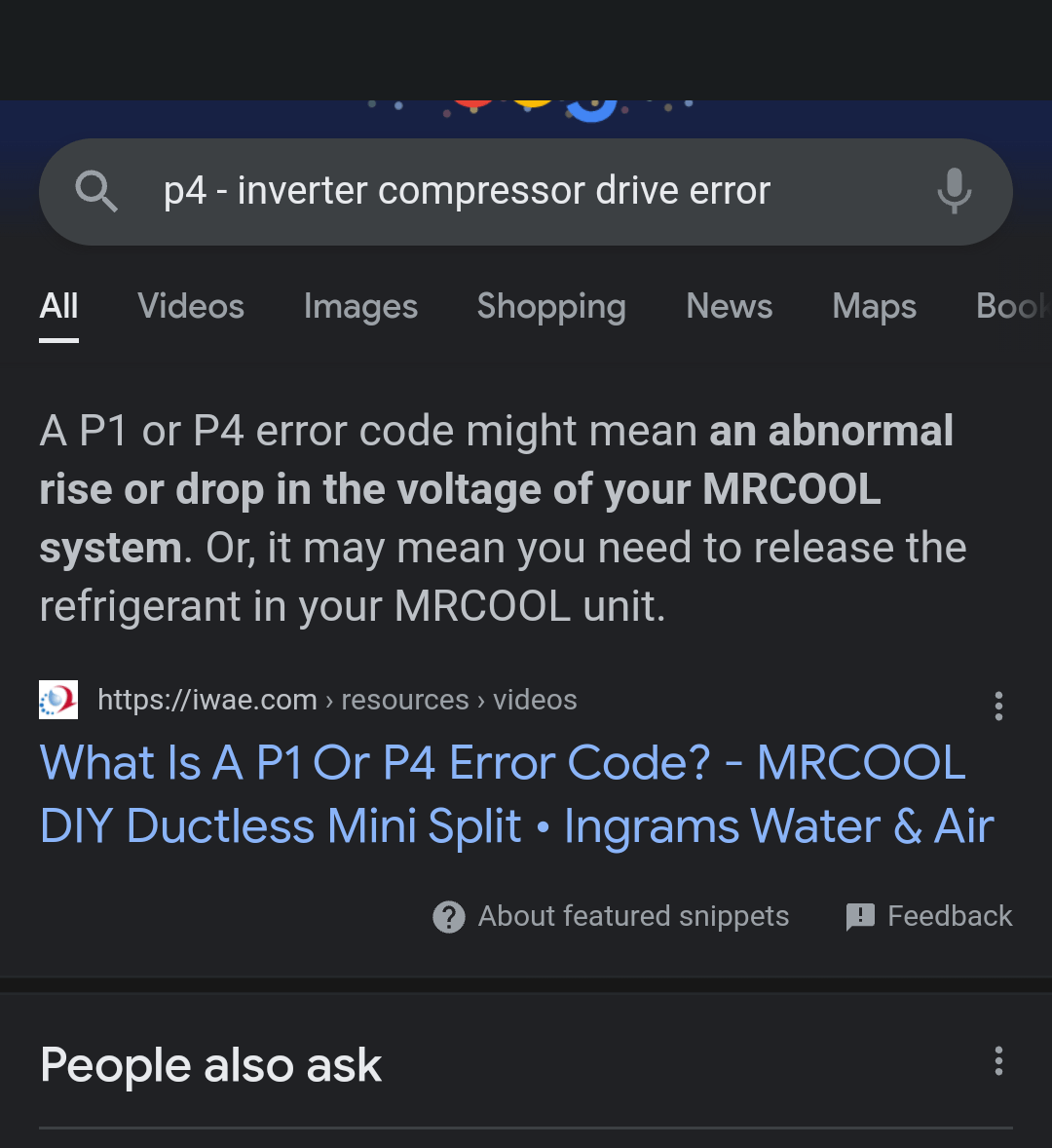Open About featured snippets
Viewport: 1052px width, 1148px height.
pos(612,916)
